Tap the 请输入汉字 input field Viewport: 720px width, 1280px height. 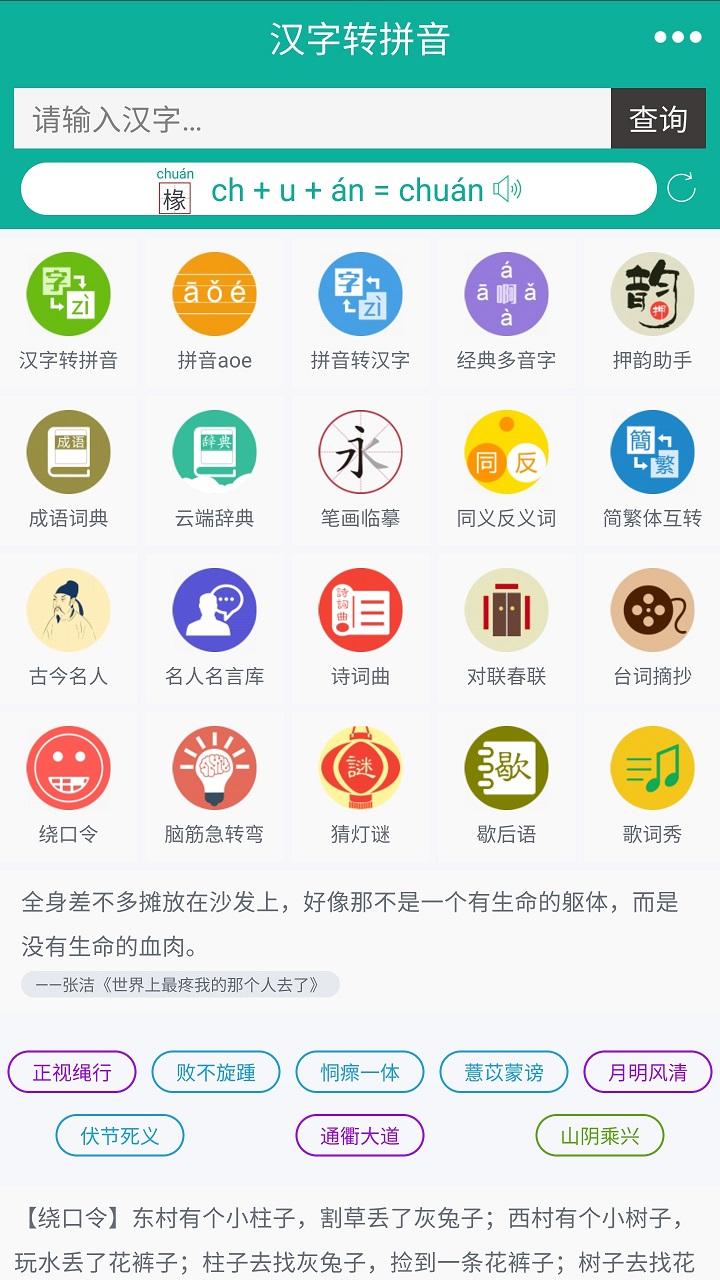(312, 119)
